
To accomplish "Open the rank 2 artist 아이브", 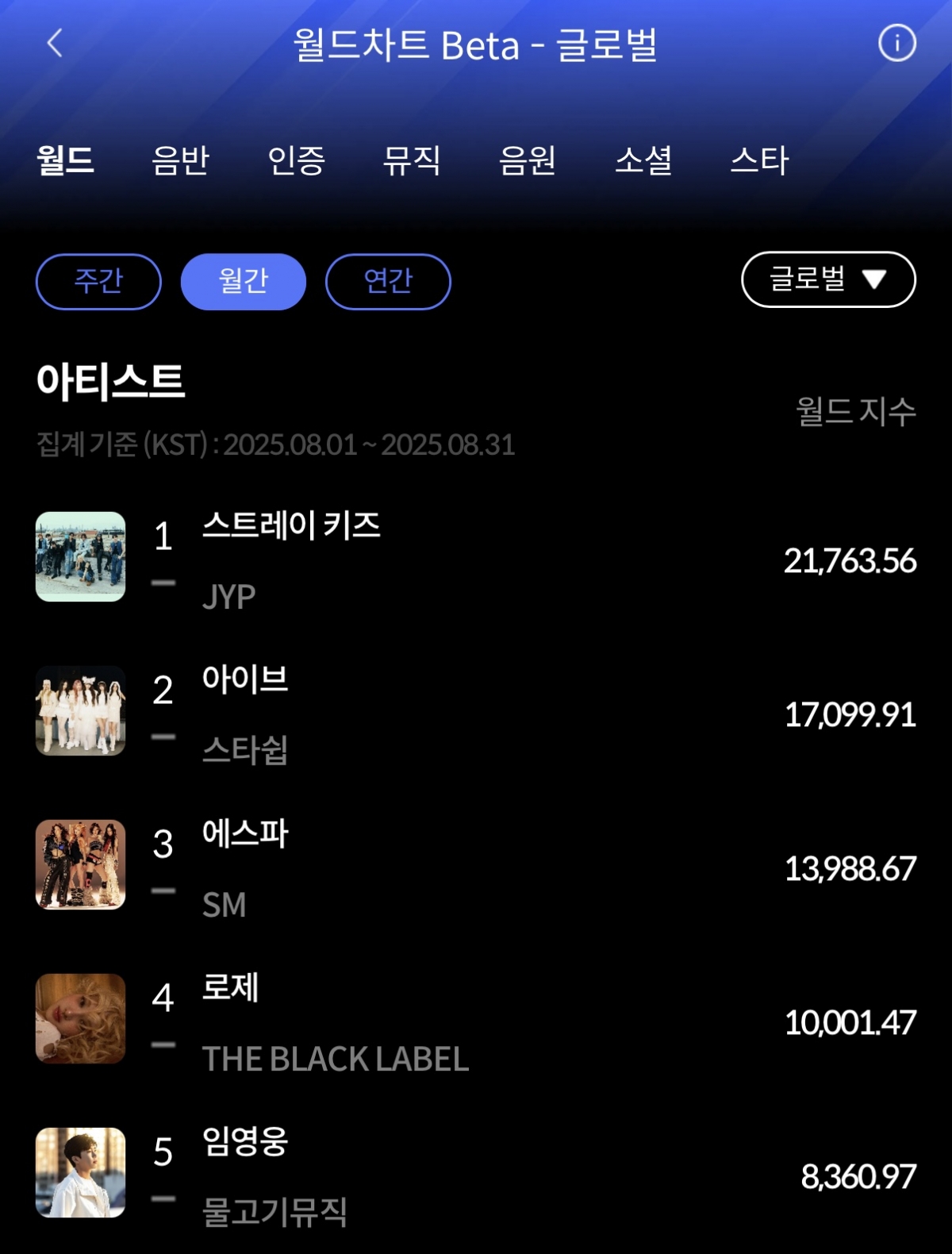I will click(x=244, y=681).
